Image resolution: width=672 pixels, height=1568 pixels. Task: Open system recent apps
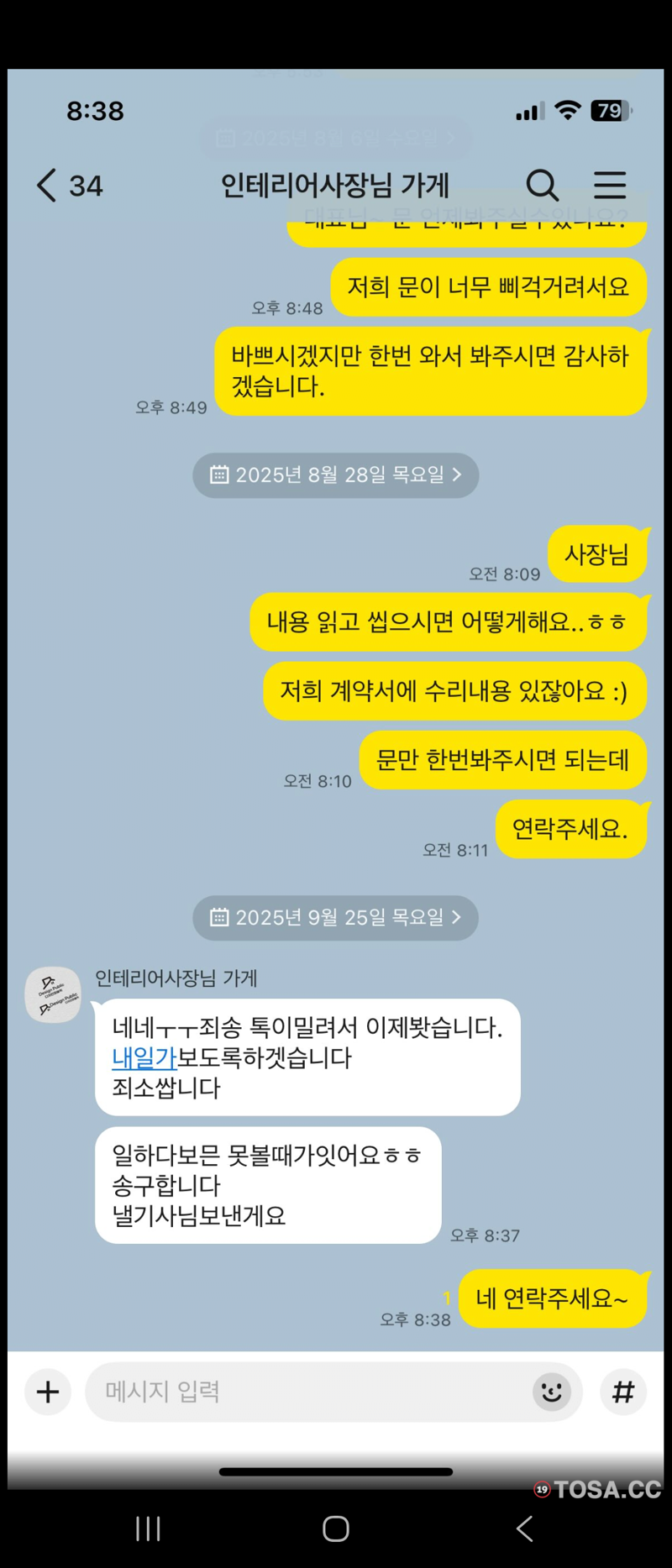tap(148, 1529)
